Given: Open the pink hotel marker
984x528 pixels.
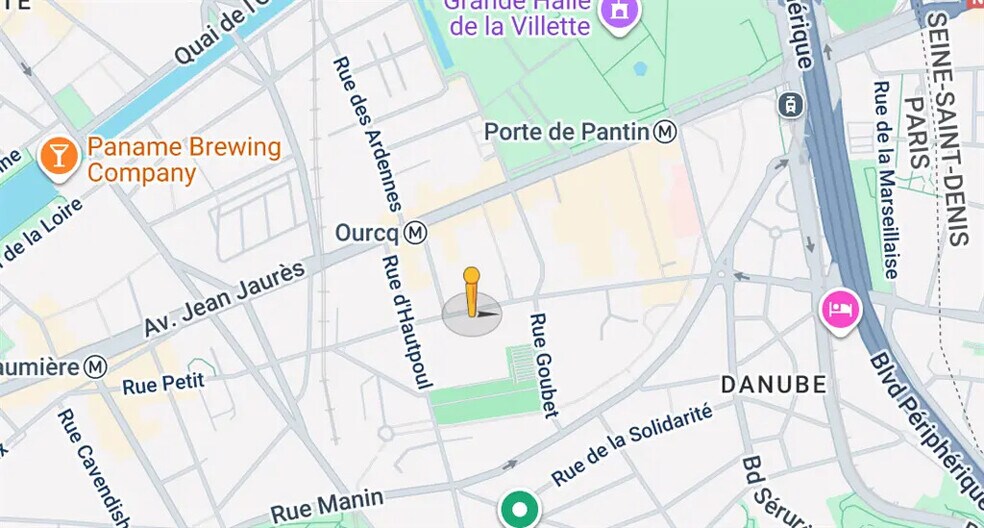Looking at the screenshot, I should coord(841,307).
